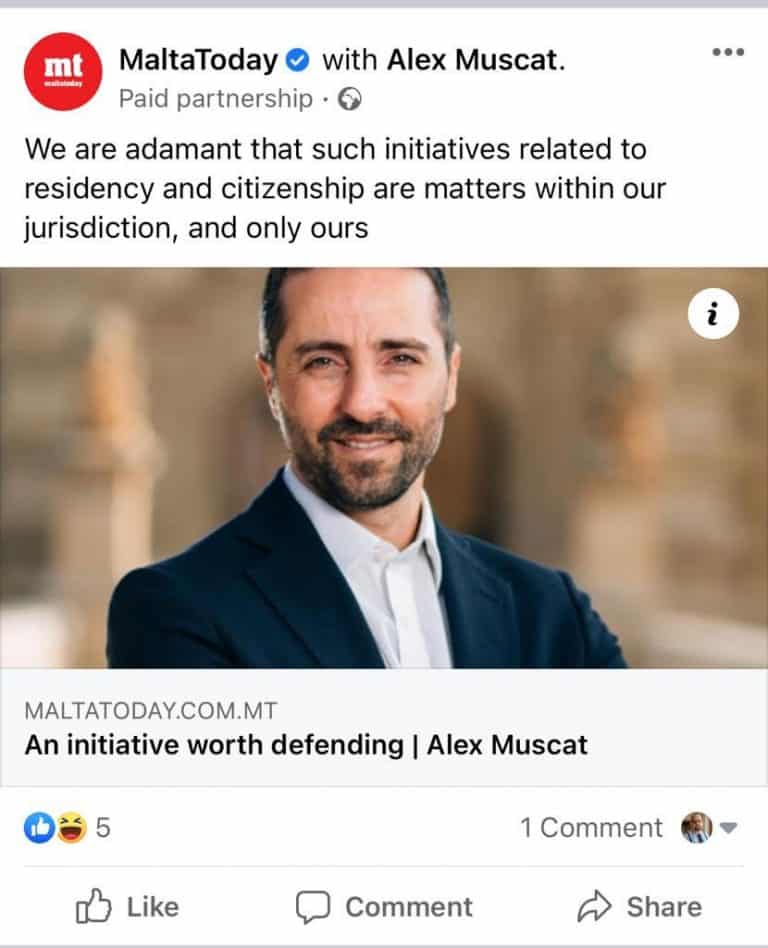Open the article 'An initiative worth defending'
This screenshot has width=768, height=948.
coord(306,745)
